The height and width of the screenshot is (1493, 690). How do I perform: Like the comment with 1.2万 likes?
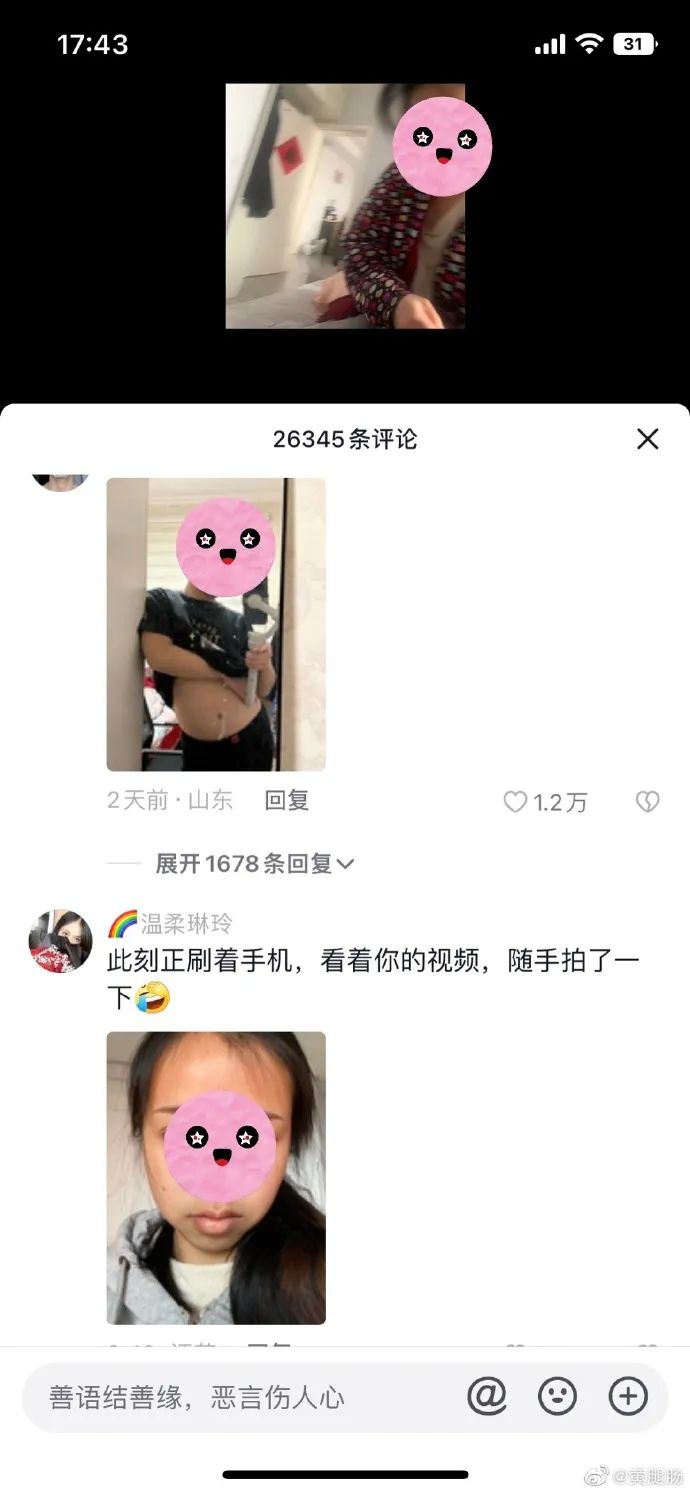(516, 802)
